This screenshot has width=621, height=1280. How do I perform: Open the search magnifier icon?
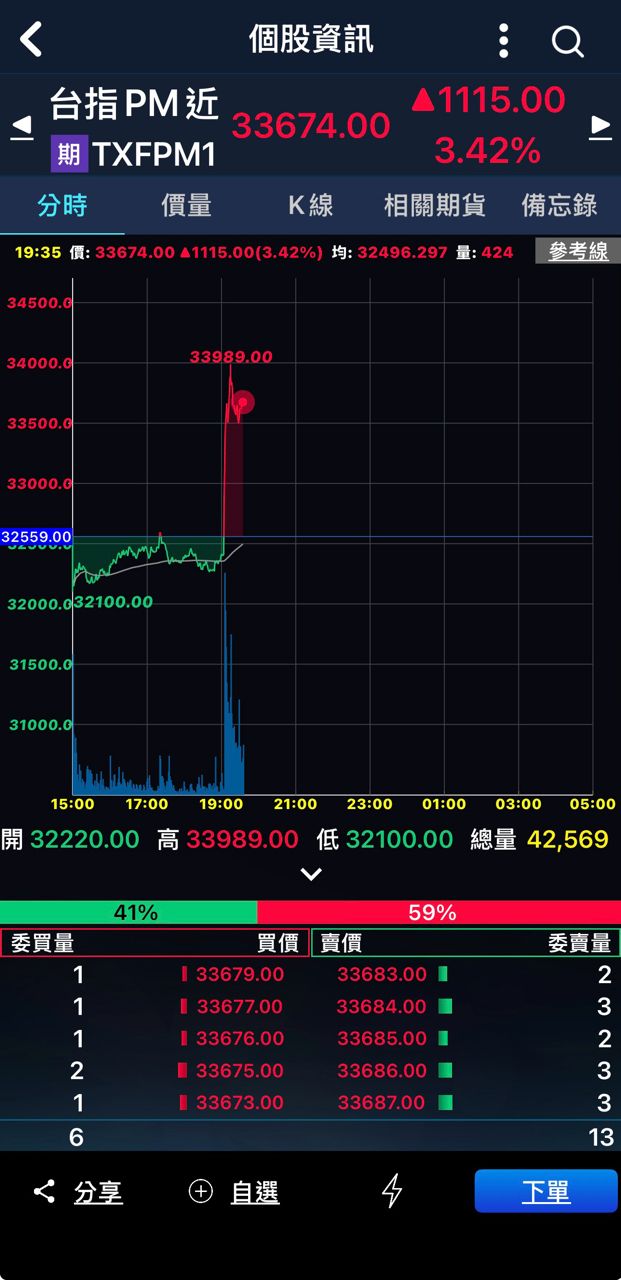click(567, 41)
